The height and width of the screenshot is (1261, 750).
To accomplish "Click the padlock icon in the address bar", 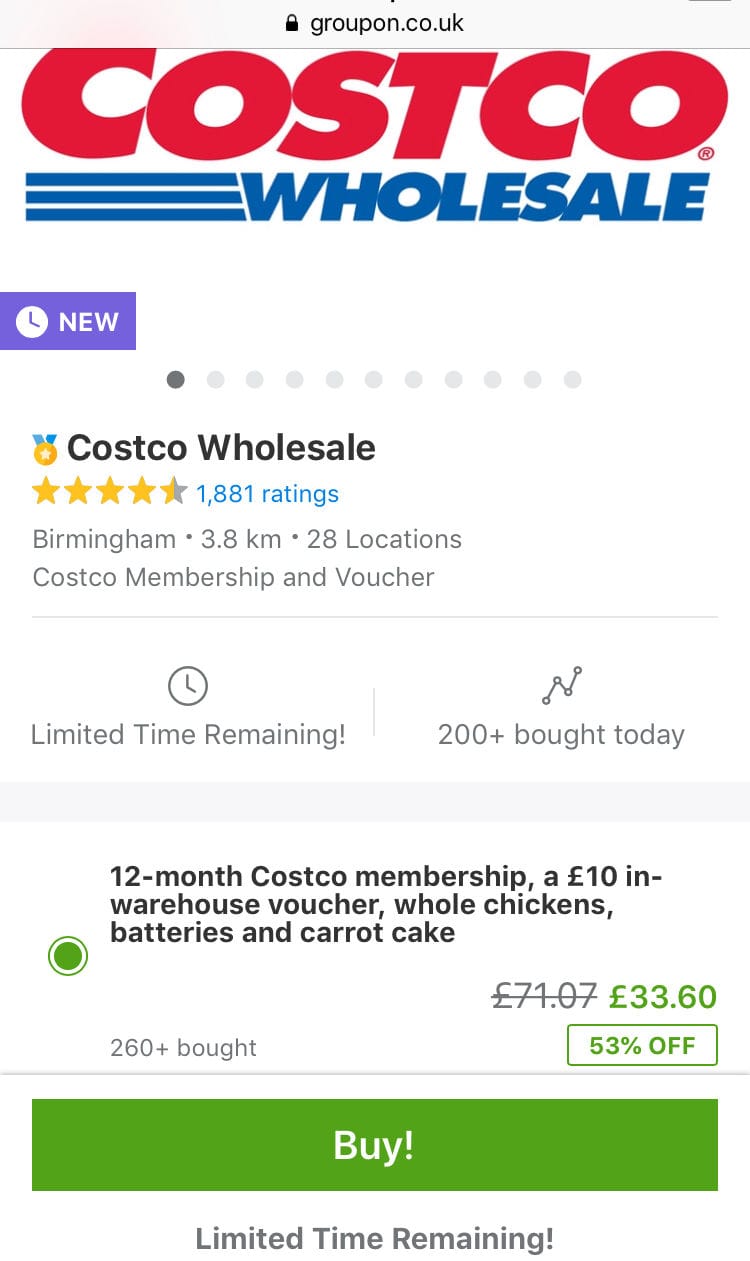I will click(x=292, y=22).
